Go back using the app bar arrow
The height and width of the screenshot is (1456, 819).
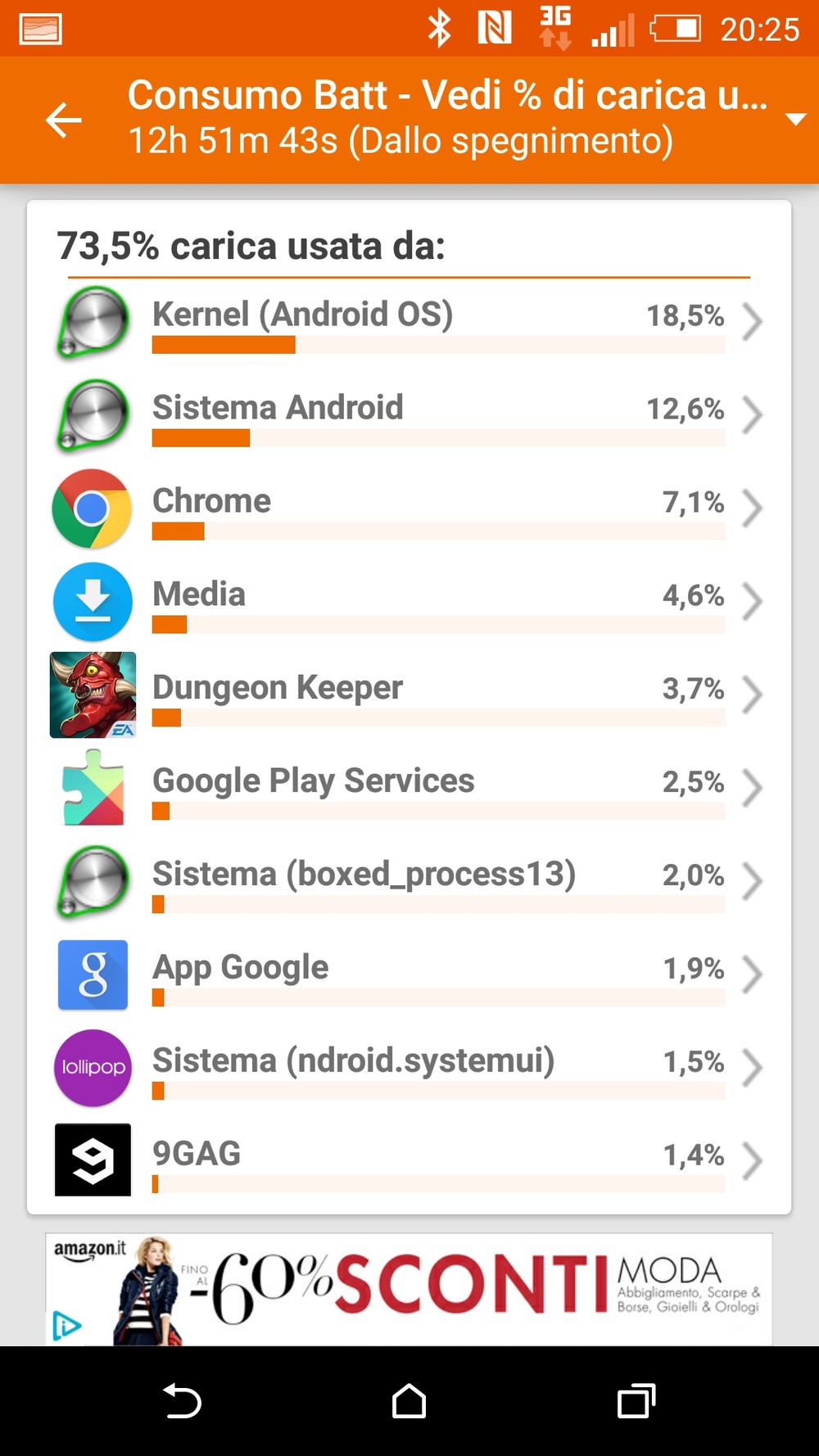tap(63, 120)
